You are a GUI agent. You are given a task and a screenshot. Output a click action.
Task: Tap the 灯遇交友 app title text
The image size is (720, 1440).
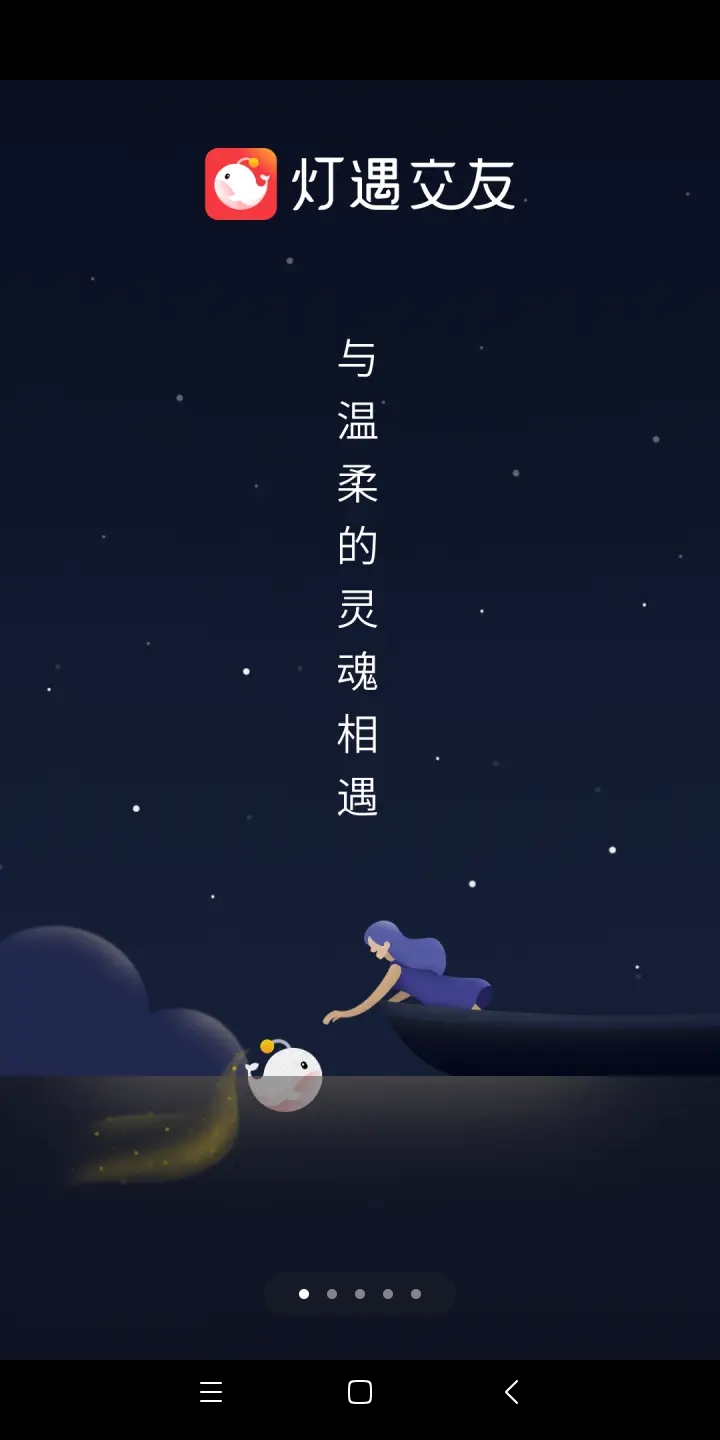[405, 184]
